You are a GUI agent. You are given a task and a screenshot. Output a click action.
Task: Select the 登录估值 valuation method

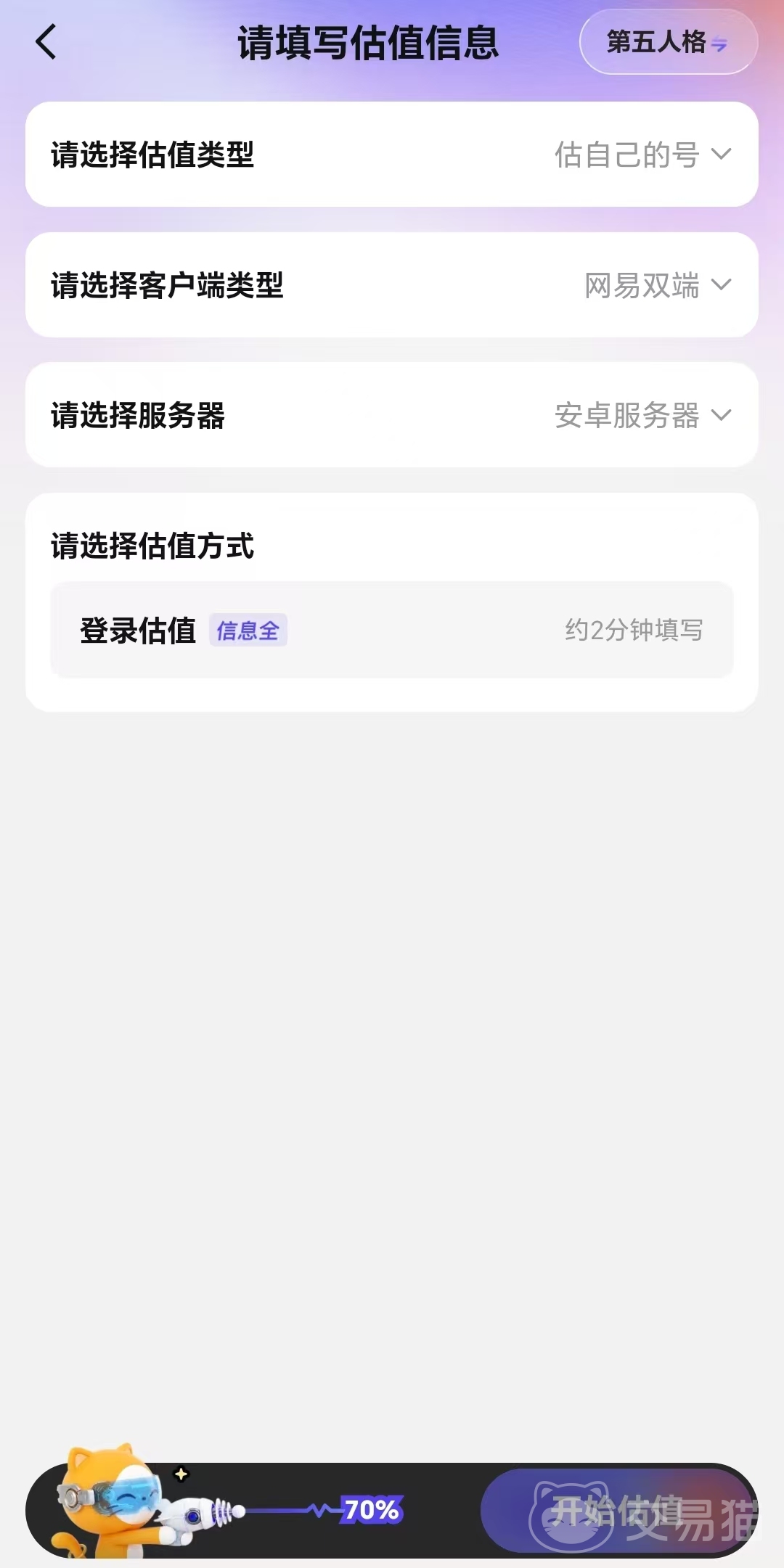click(x=392, y=630)
